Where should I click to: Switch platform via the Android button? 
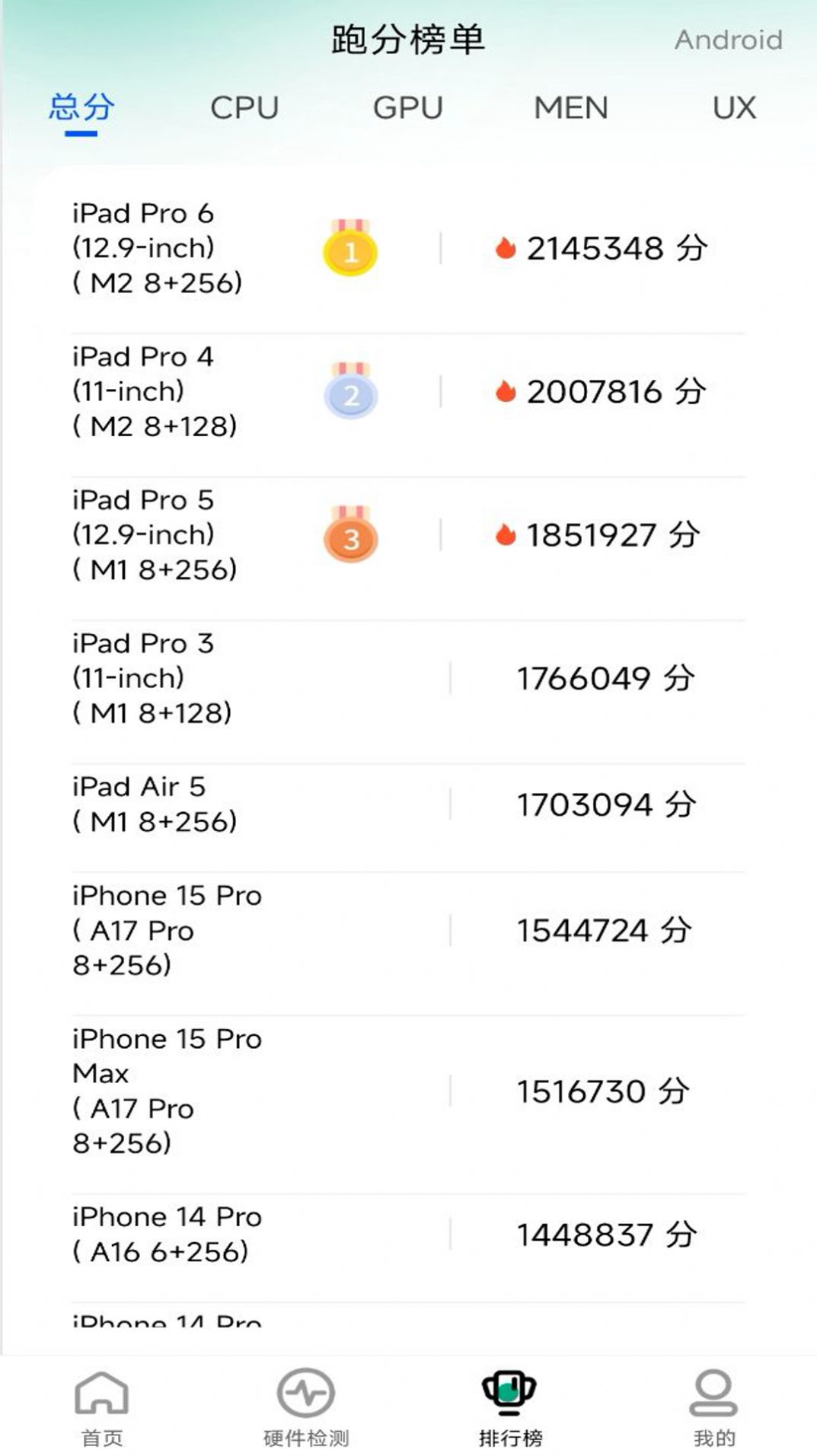(729, 40)
